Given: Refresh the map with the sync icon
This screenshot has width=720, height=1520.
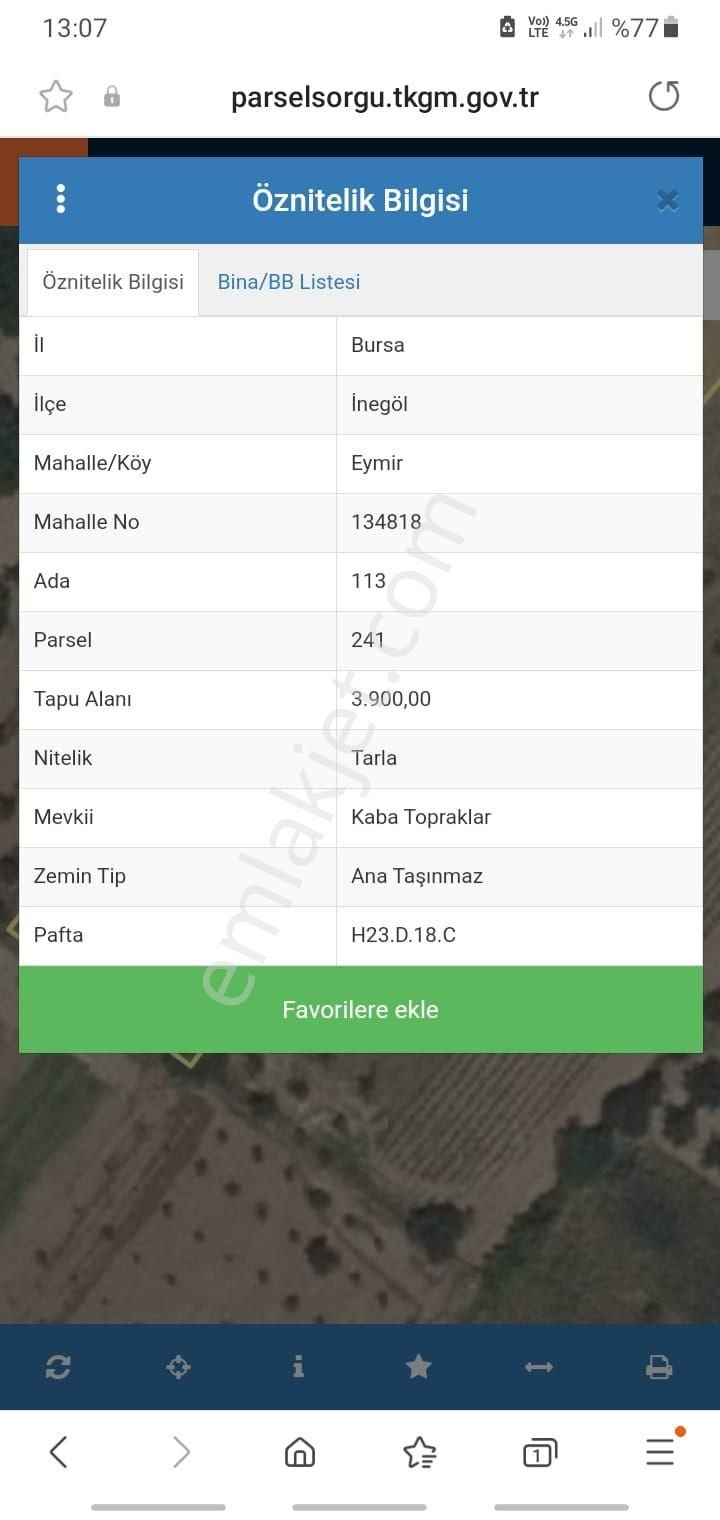Looking at the screenshot, I should click(58, 1367).
